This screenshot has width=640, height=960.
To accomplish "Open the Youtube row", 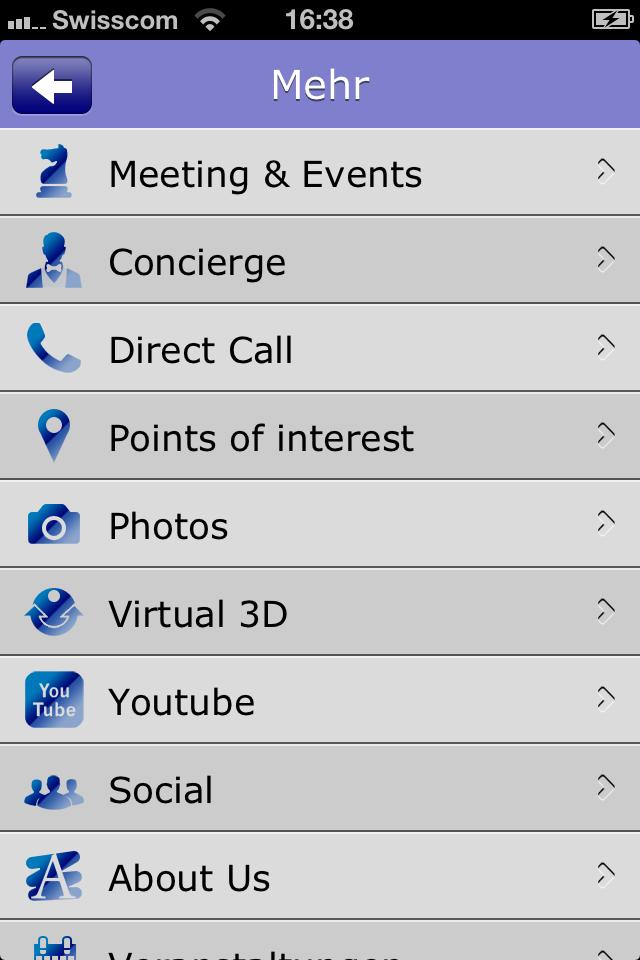I will tap(320, 701).
